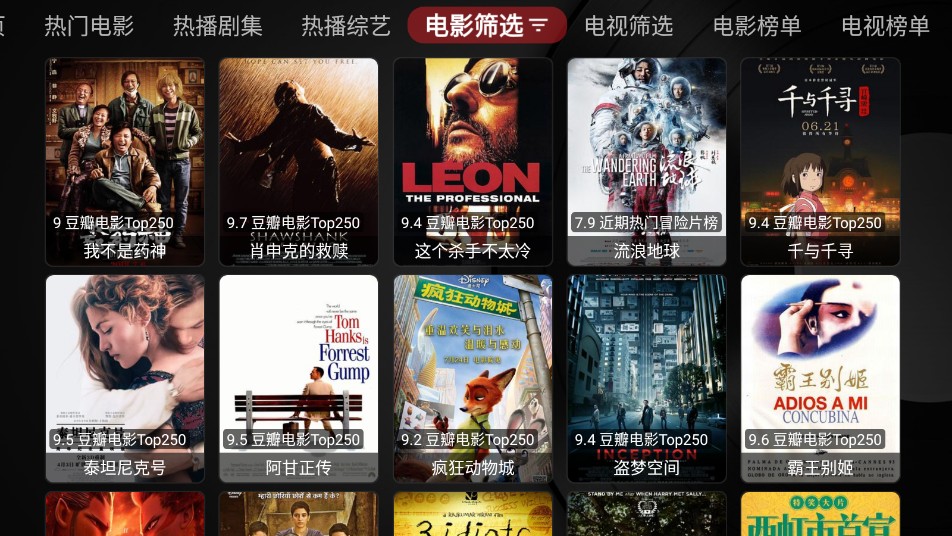The image size is (952, 536).
Task: Switch to the 热门电影 tab
Action: coord(89,26)
